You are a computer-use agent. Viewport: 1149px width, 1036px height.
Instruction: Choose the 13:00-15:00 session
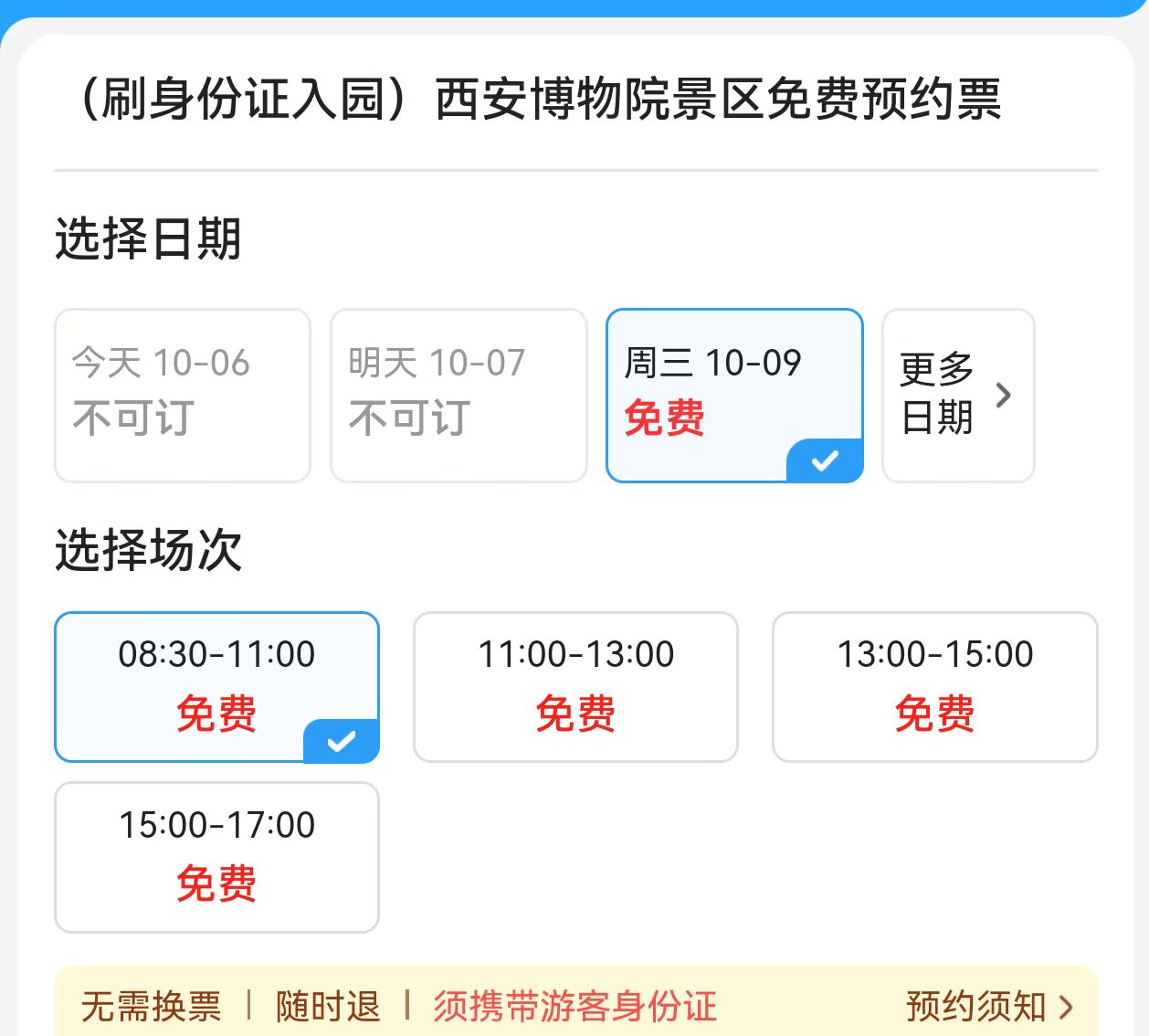coord(934,686)
